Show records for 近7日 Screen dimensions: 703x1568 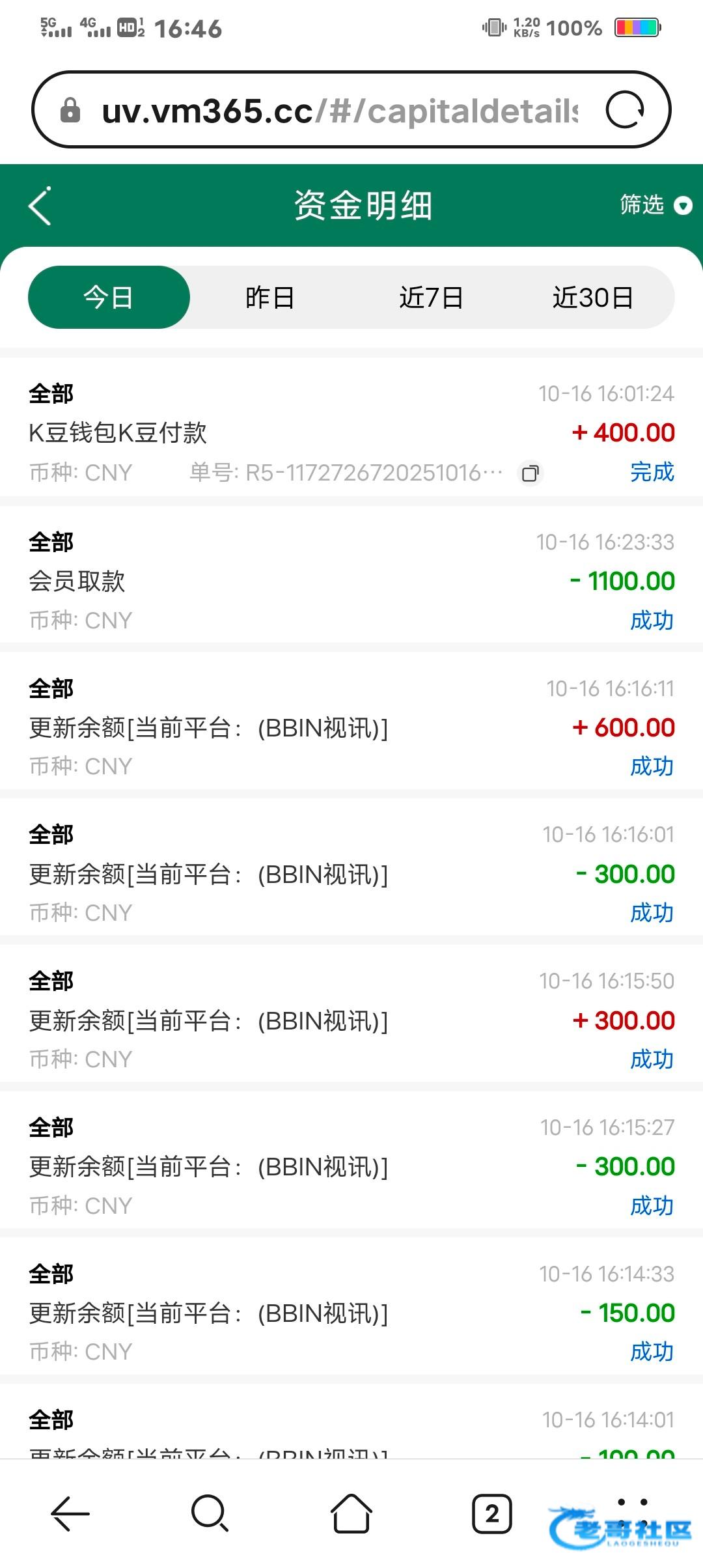click(431, 298)
